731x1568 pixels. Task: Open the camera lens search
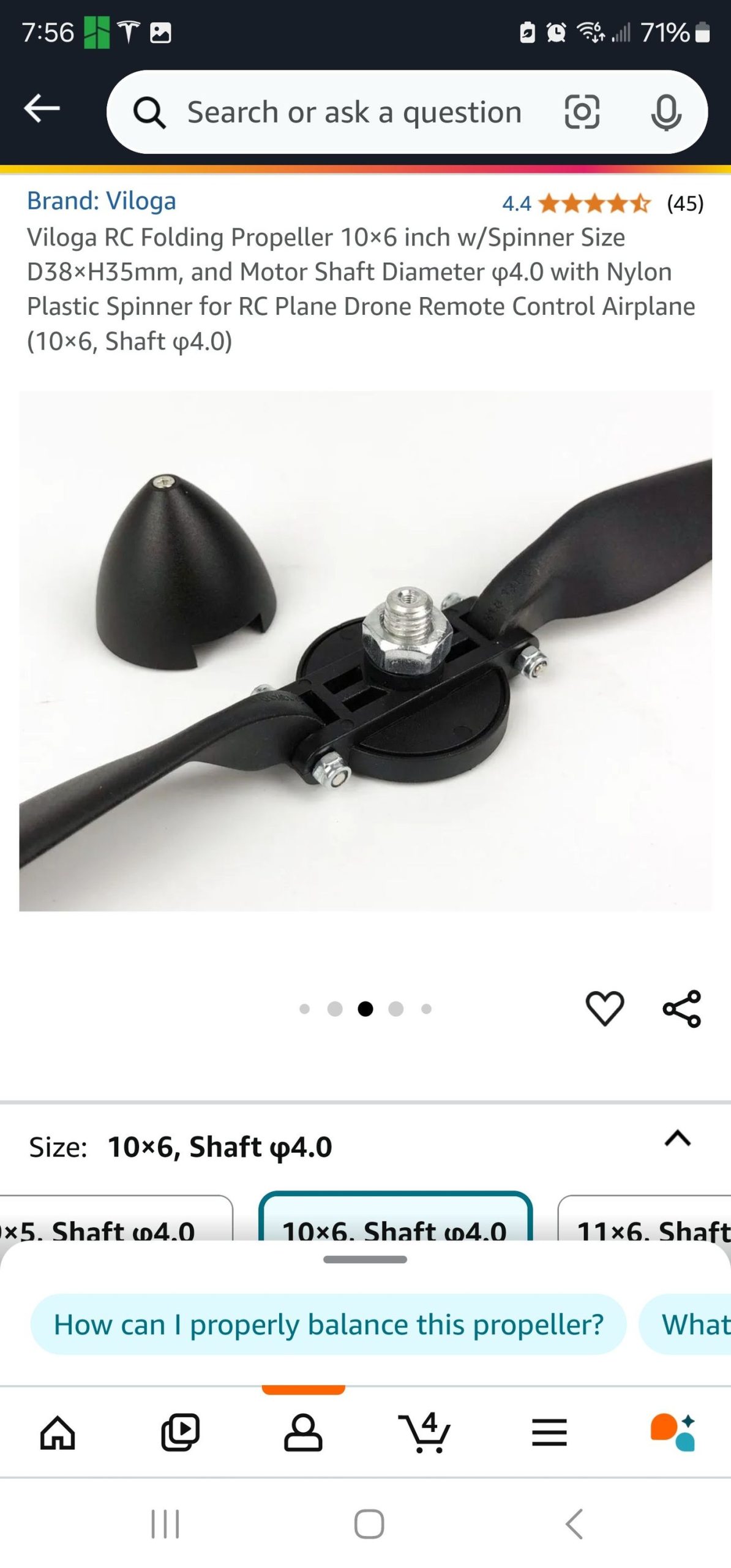point(581,112)
